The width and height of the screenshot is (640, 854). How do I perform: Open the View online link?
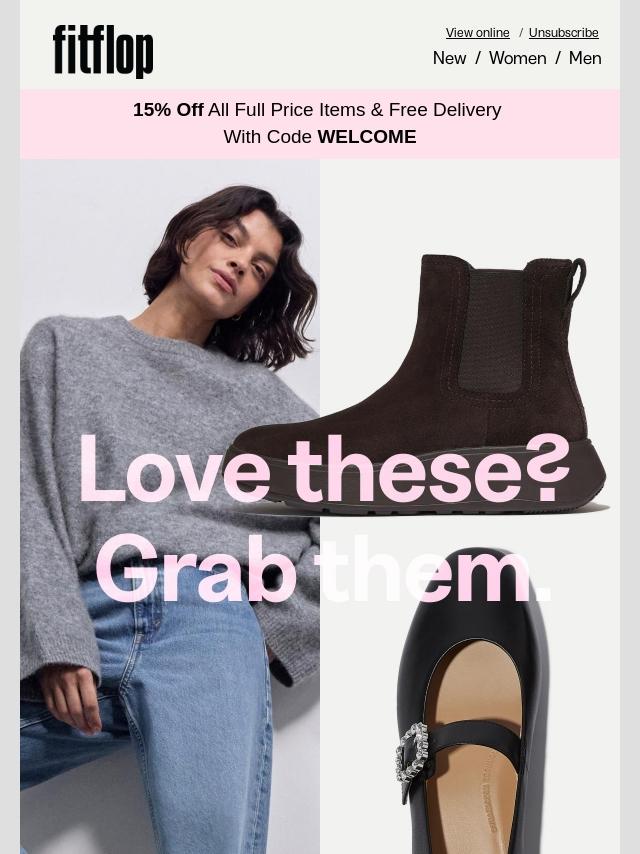(x=477, y=33)
